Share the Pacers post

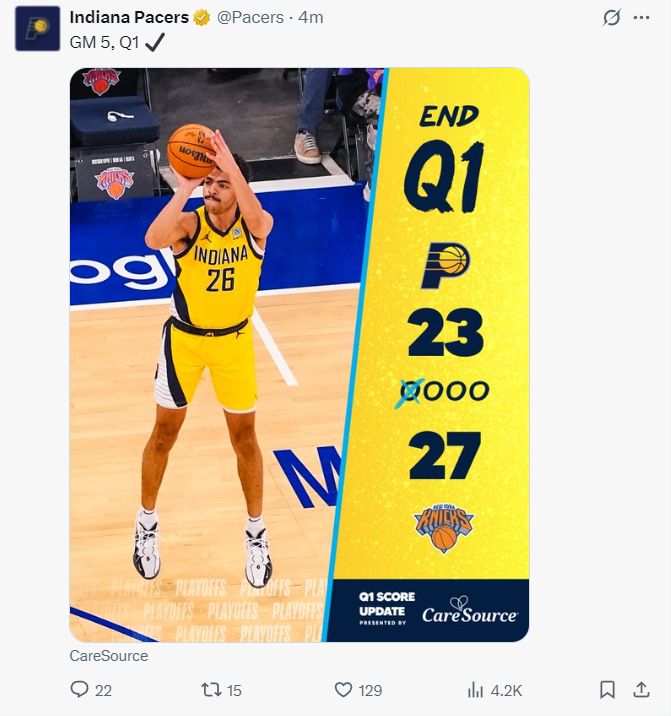click(x=642, y=690)
